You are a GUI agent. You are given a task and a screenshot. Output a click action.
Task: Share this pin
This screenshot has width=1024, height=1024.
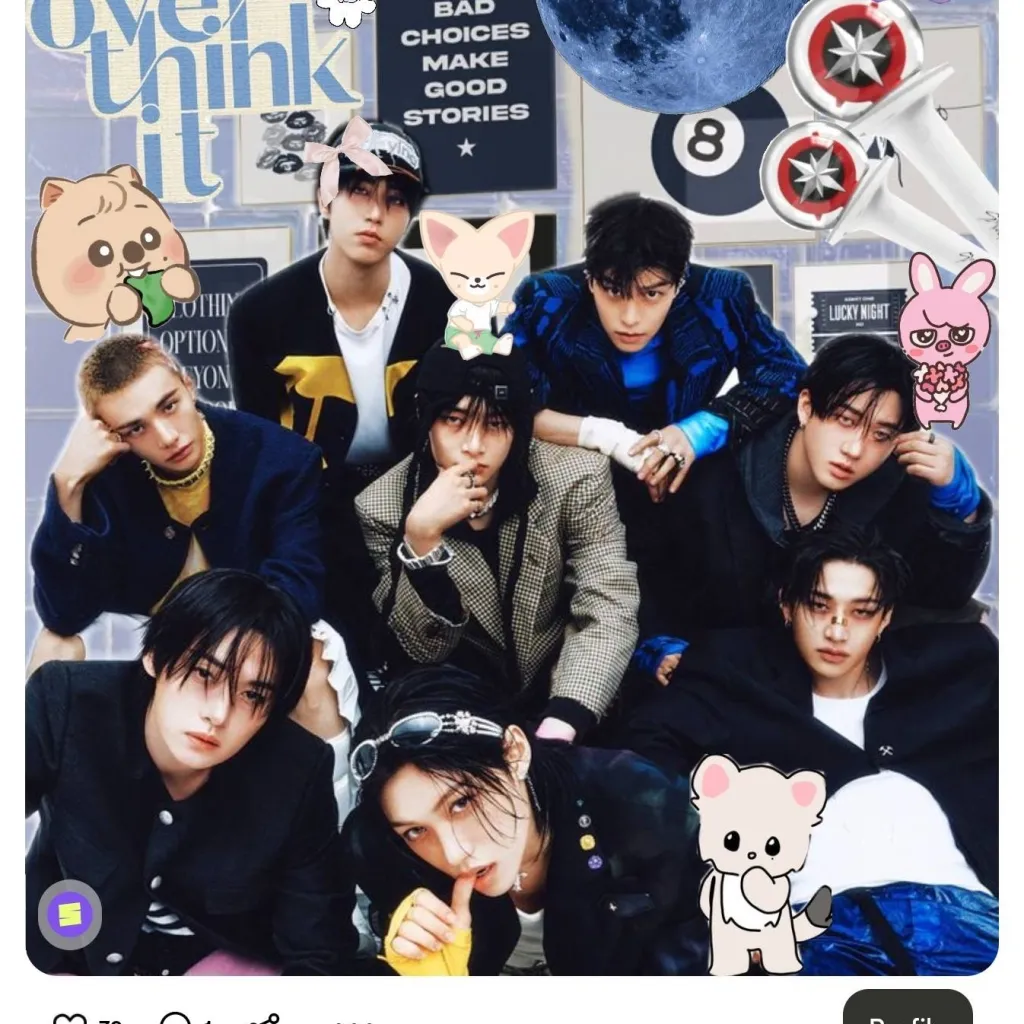266,1019
